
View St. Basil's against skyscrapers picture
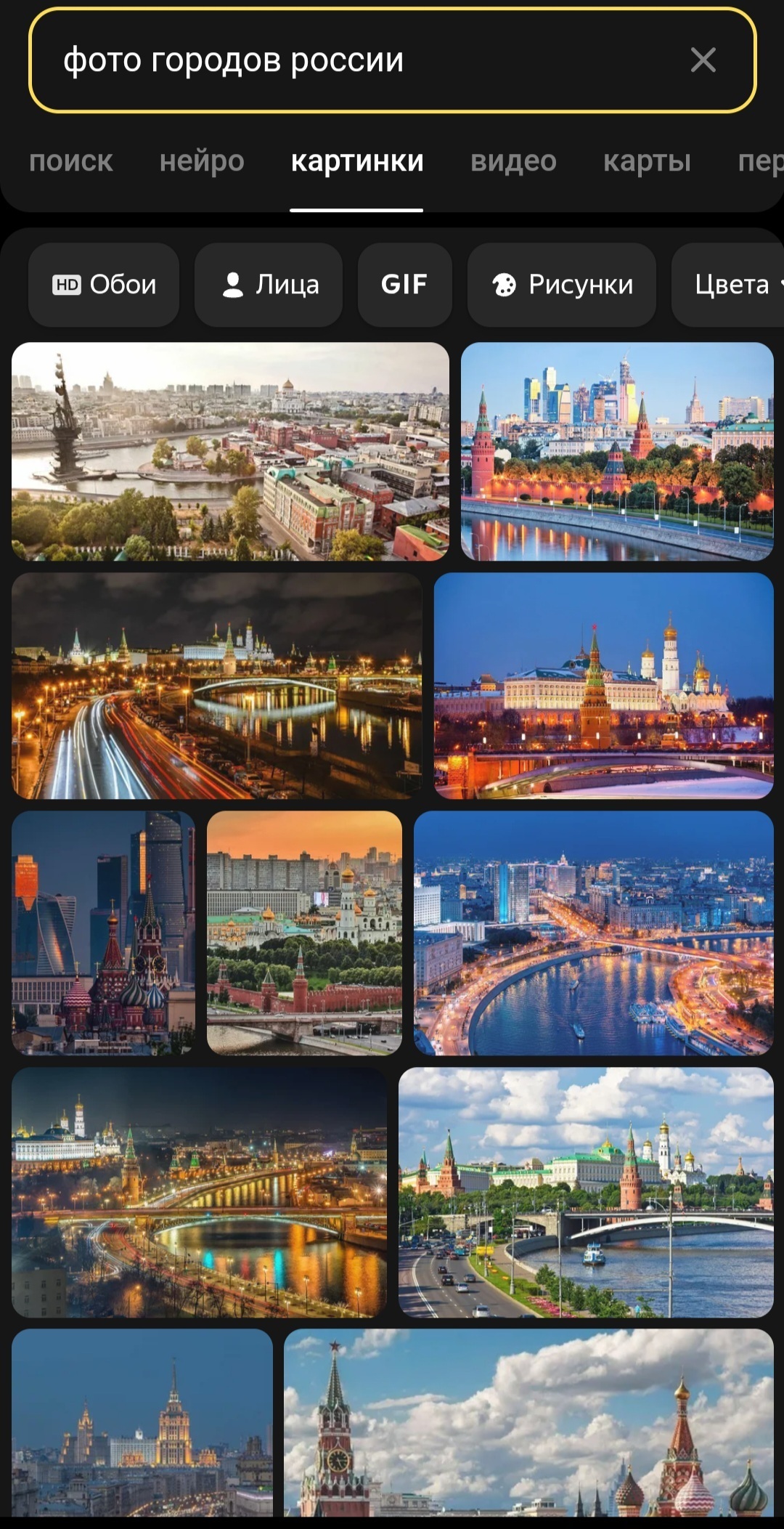point(103,933)
